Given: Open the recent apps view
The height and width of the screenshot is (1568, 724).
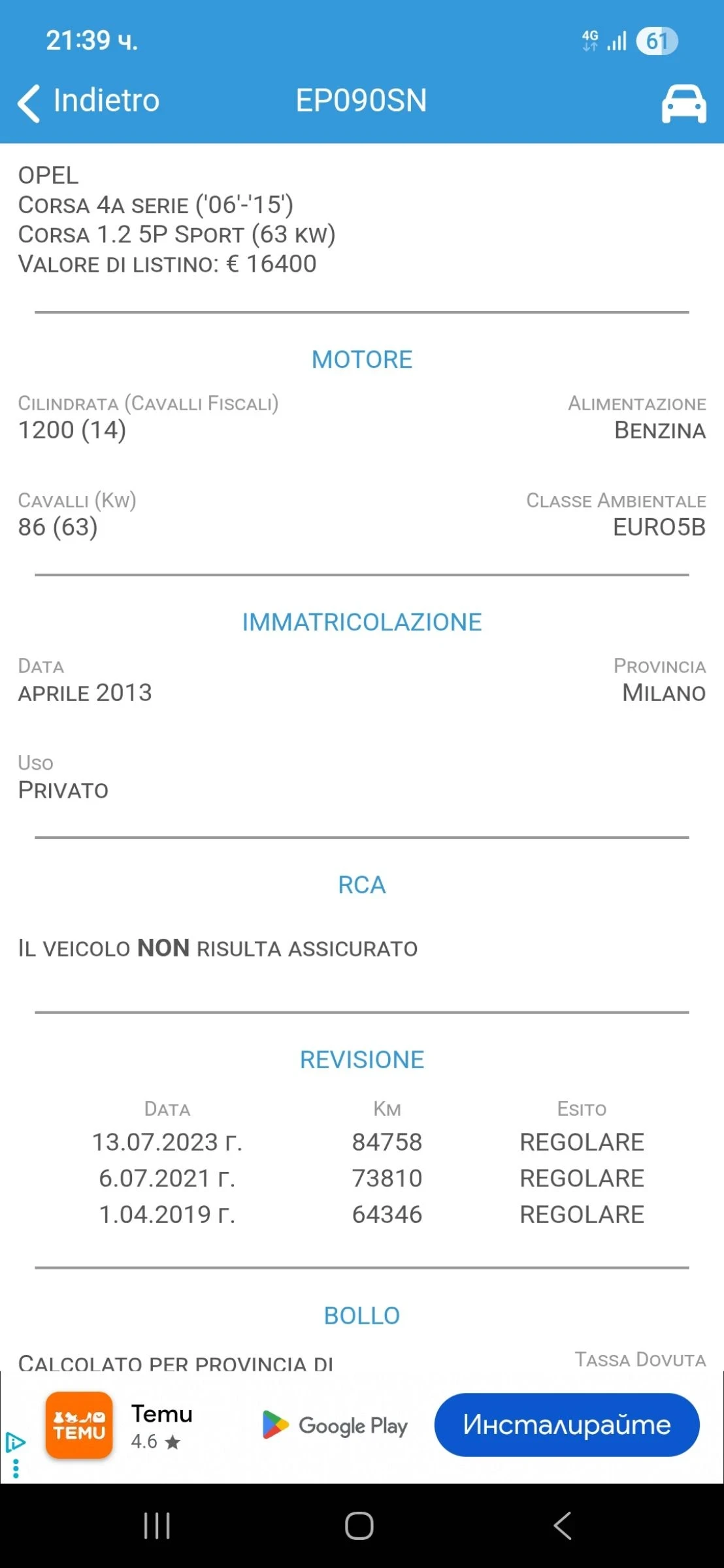Looking at the screenshot, I should (x=157, y=1526).
